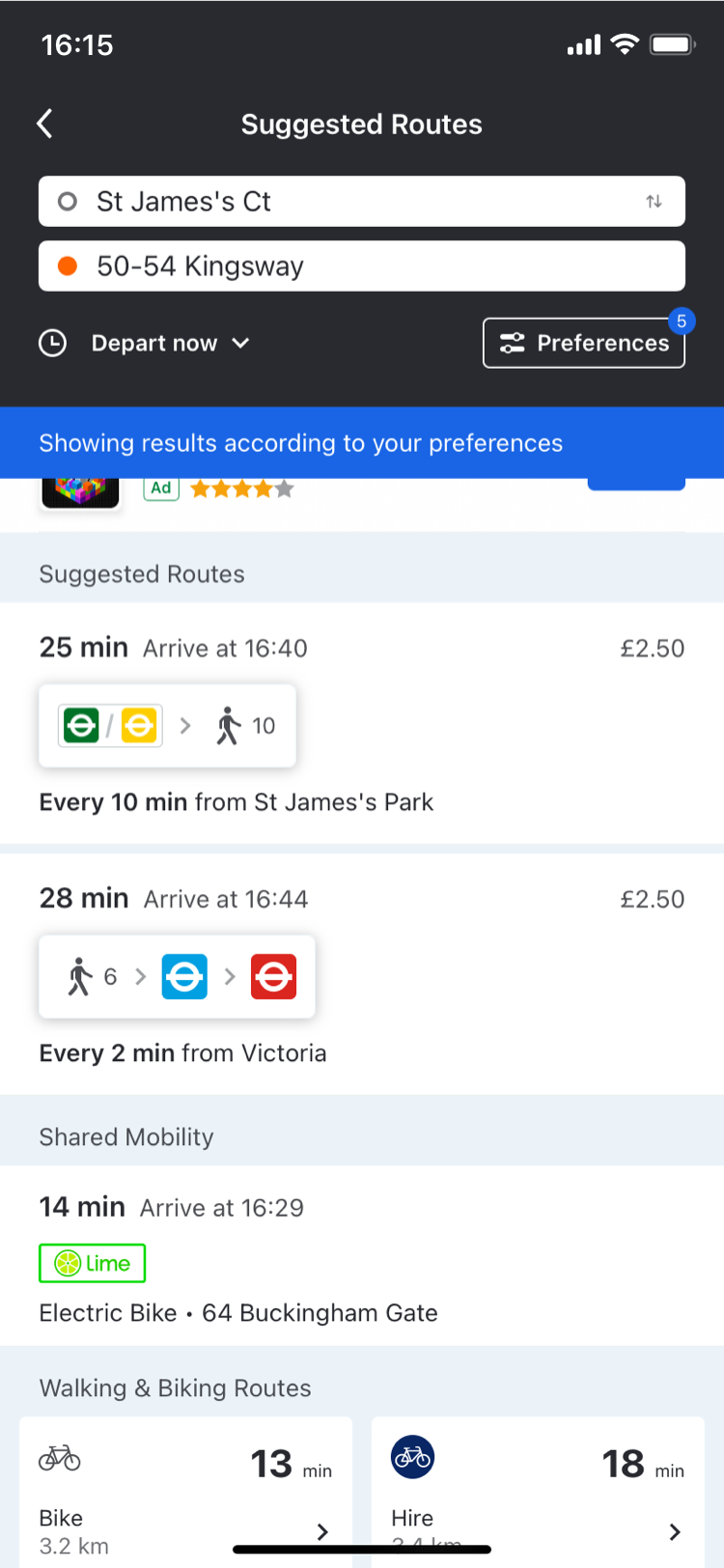Viewport: 724px width, 1568px height.
Task: Open the 13 min Bike route
Action: (x=185, y=1492)
